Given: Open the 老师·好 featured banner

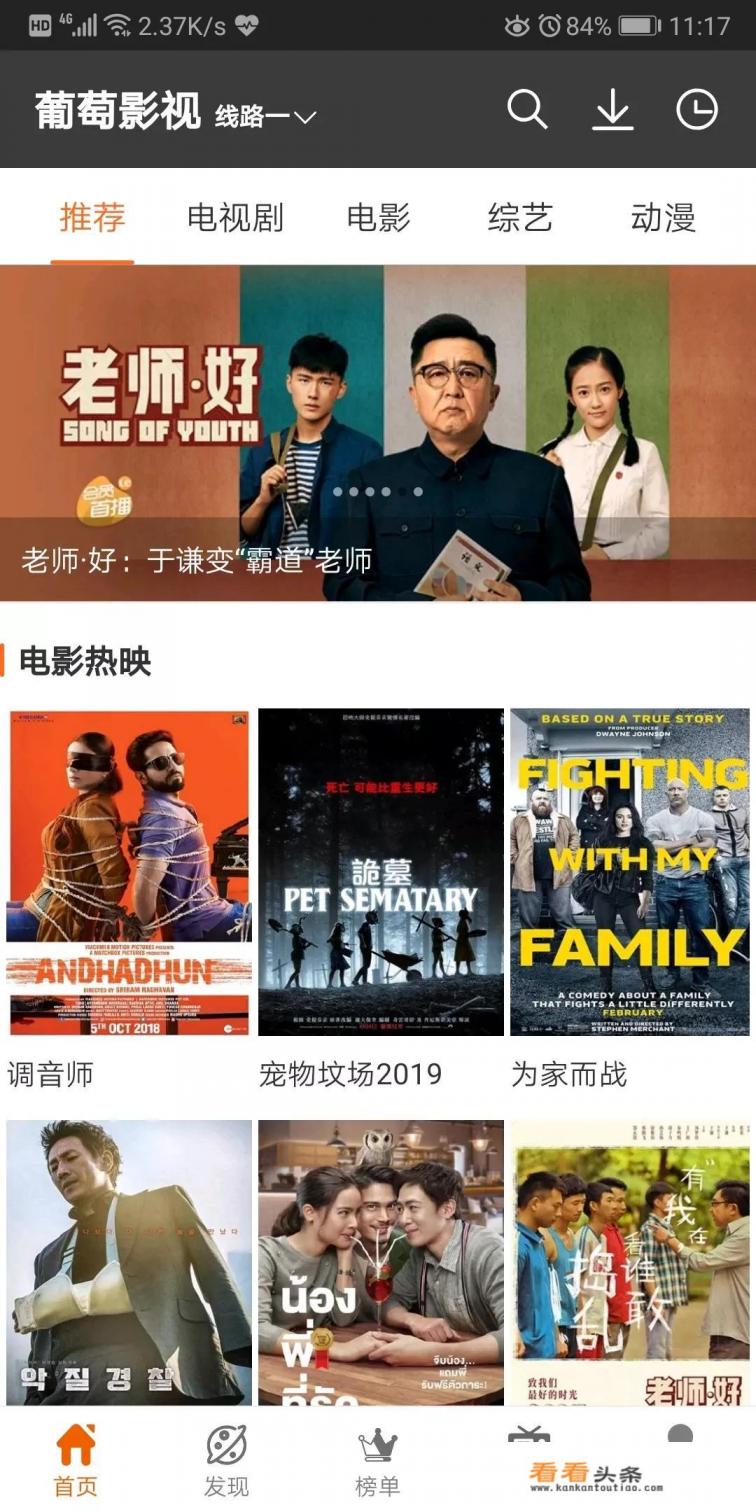Looking at the screenshot, I should (x=378, y=432).
